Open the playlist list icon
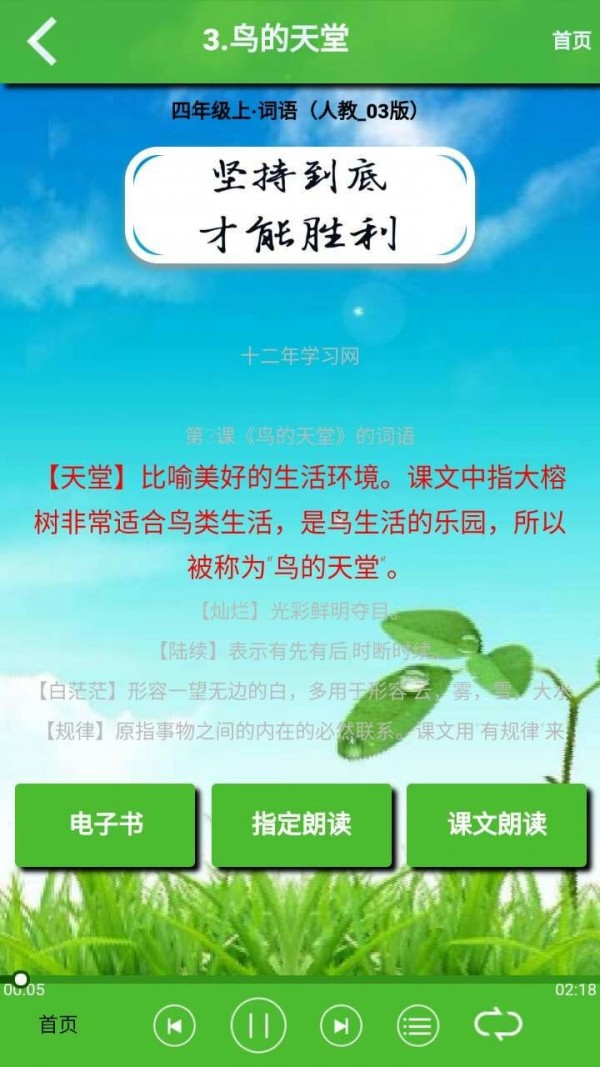The width and height of the screenshot is (600, 1067). pos(418,1025)
